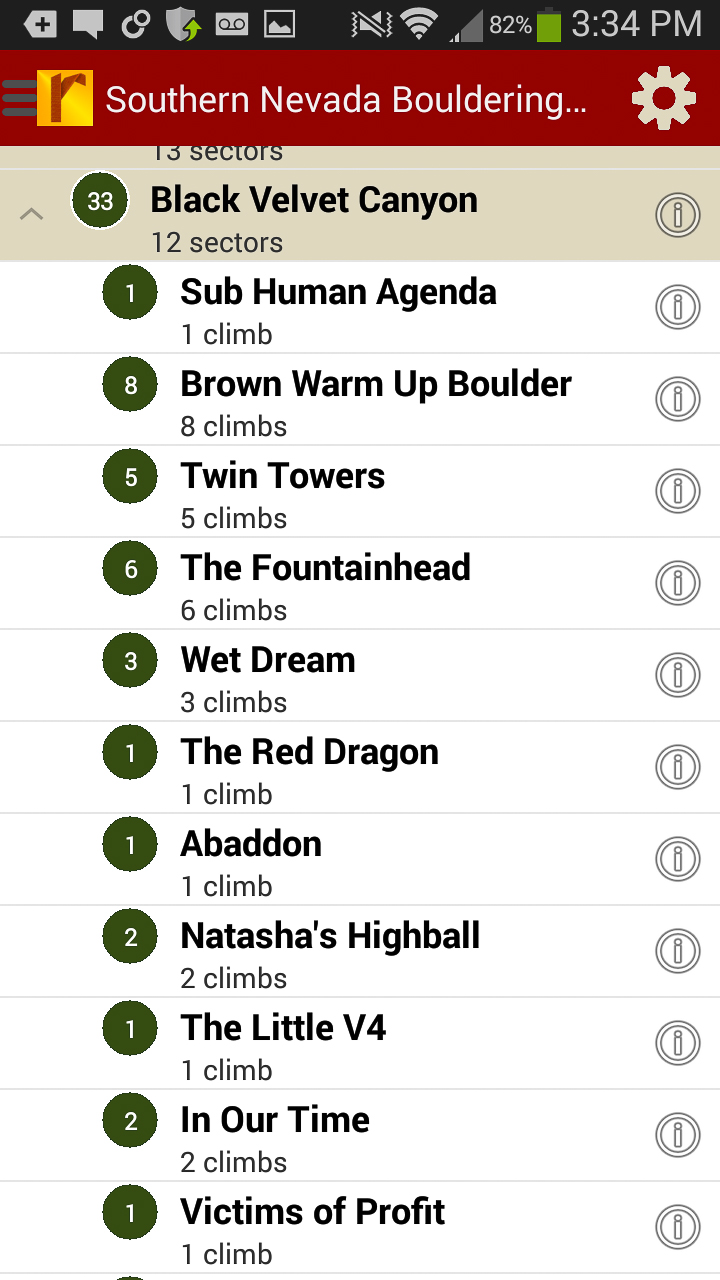Screen dimensions: 720x1280
Task: Open the Brown Warm Up Boulder sector
Action: (375, 399)
